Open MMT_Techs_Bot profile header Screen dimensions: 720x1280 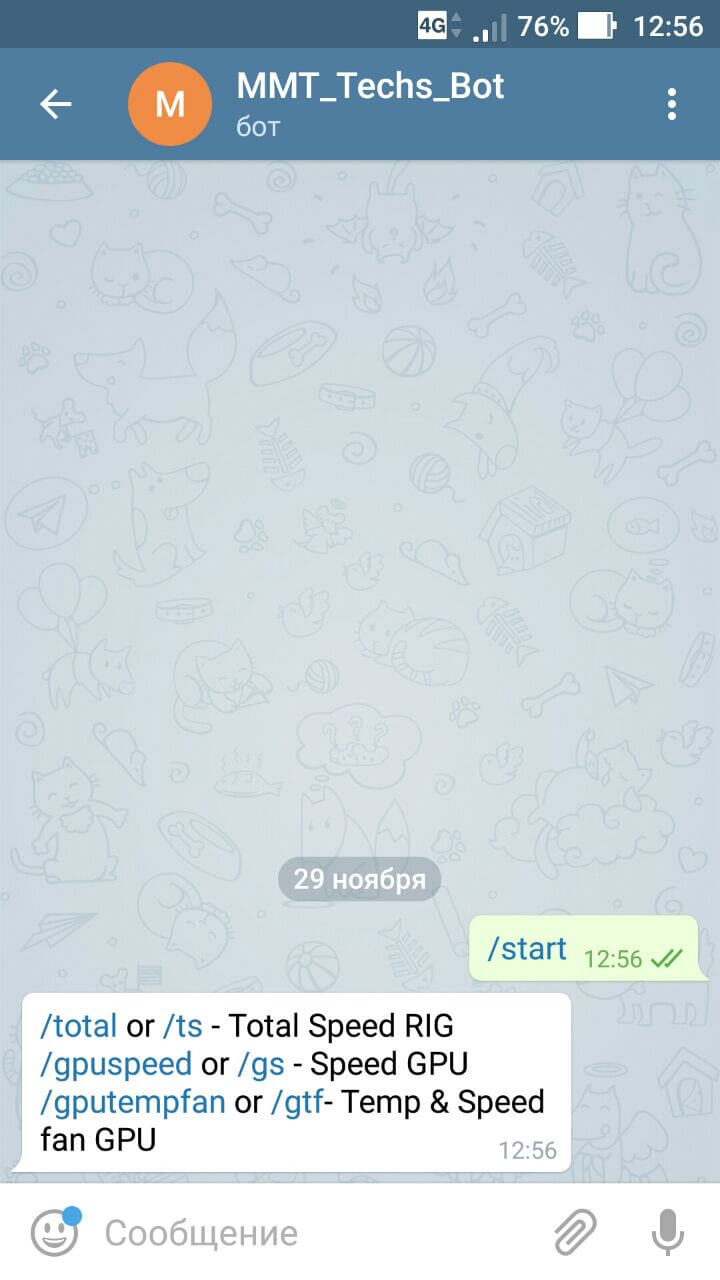370,103
